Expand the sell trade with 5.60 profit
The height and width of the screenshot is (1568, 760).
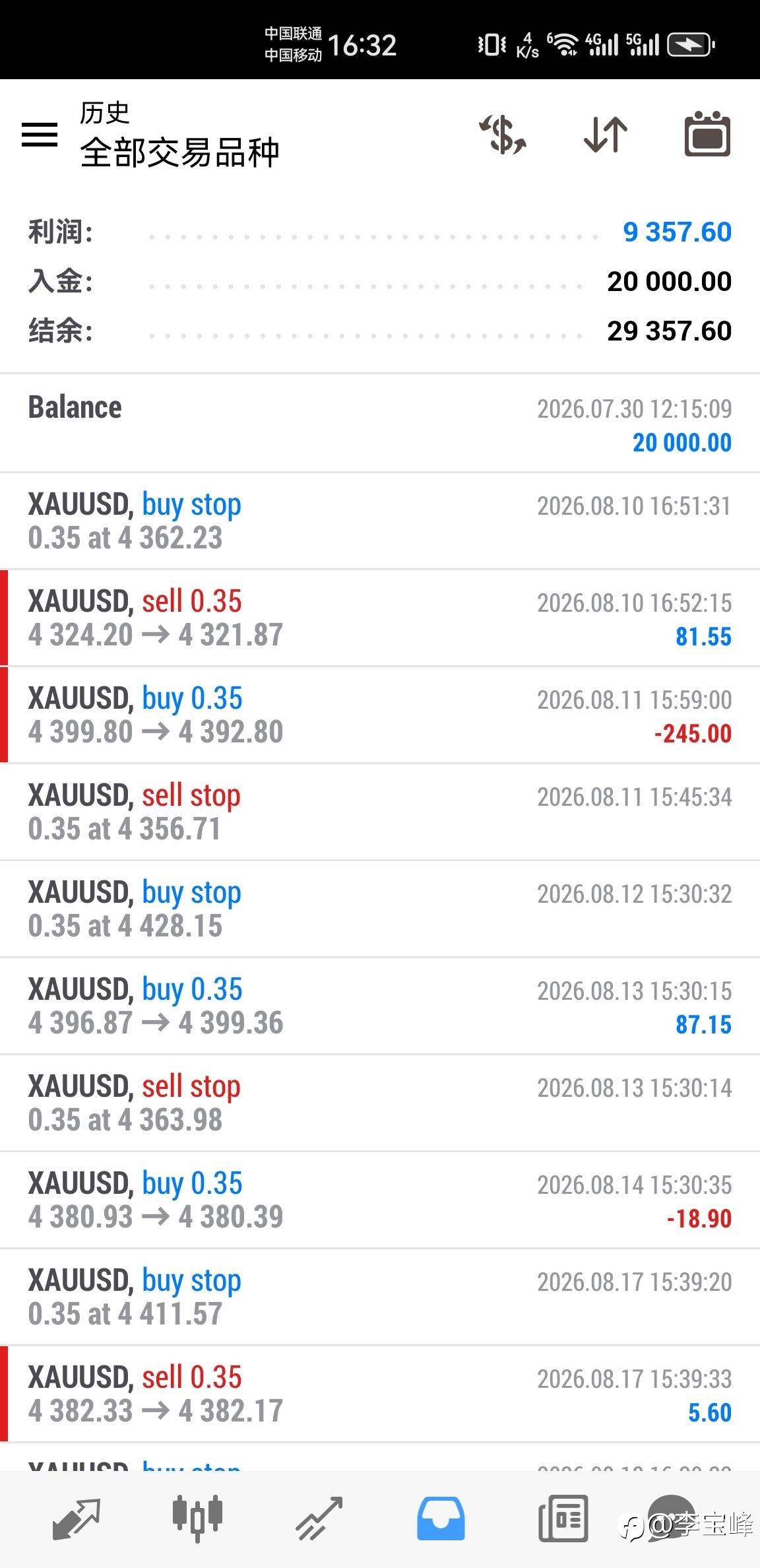[380, 1394]
